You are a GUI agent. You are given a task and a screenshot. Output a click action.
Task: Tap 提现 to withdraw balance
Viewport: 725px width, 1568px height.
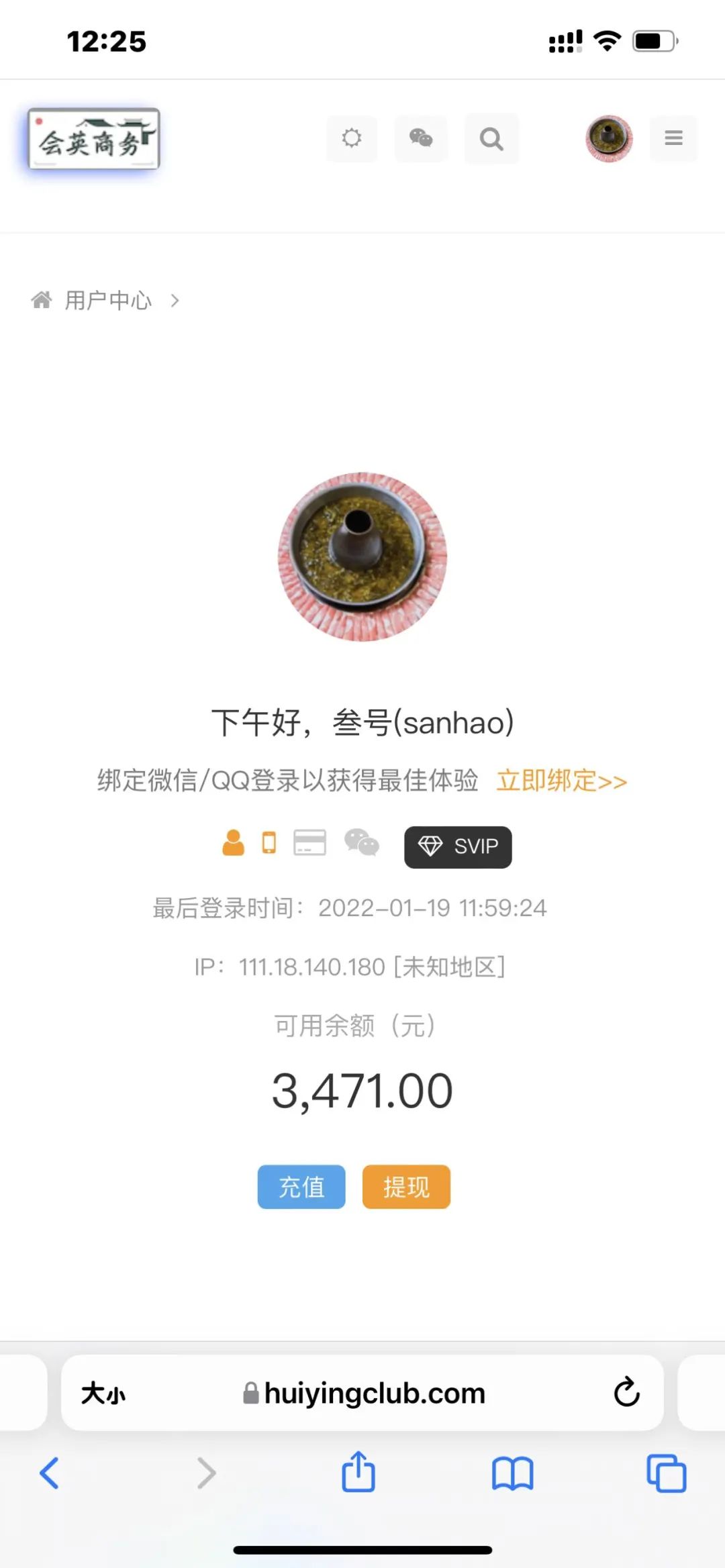coord(406,1187)
